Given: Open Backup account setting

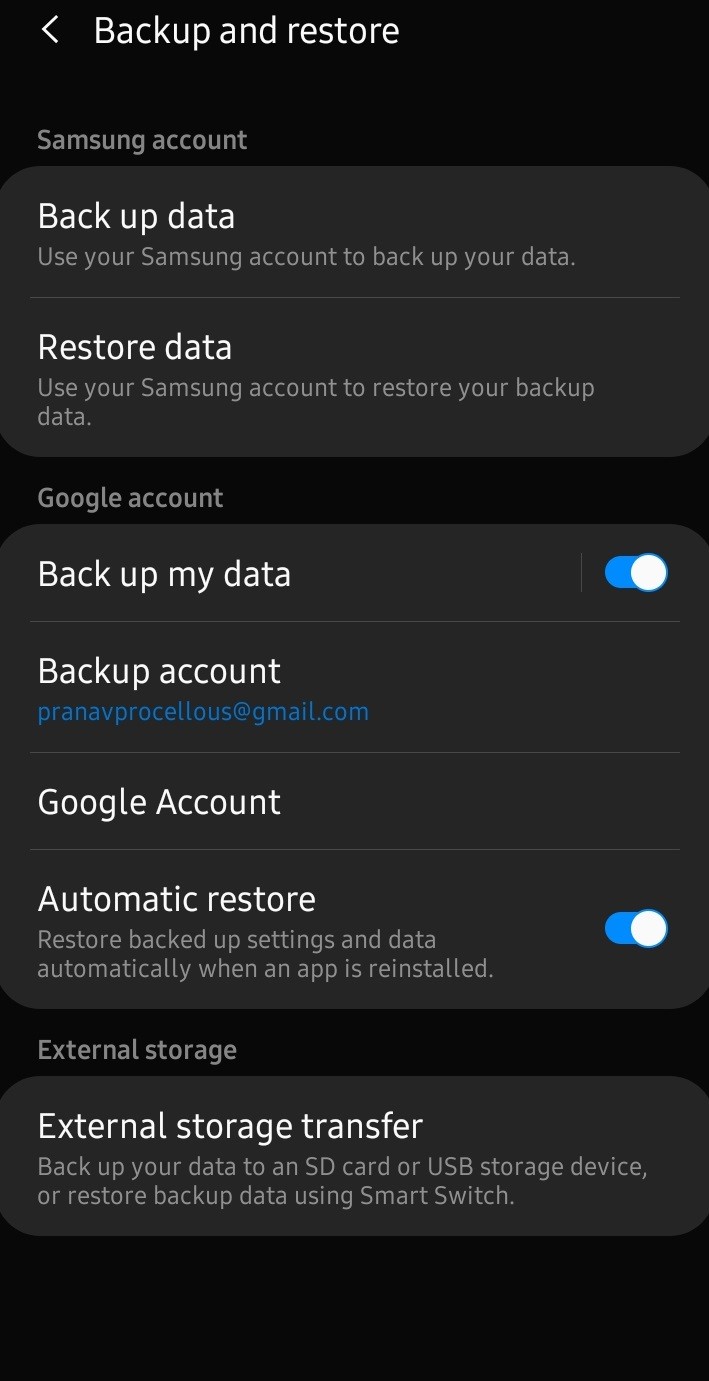Looking at the screenshot, I should (354, 687).
